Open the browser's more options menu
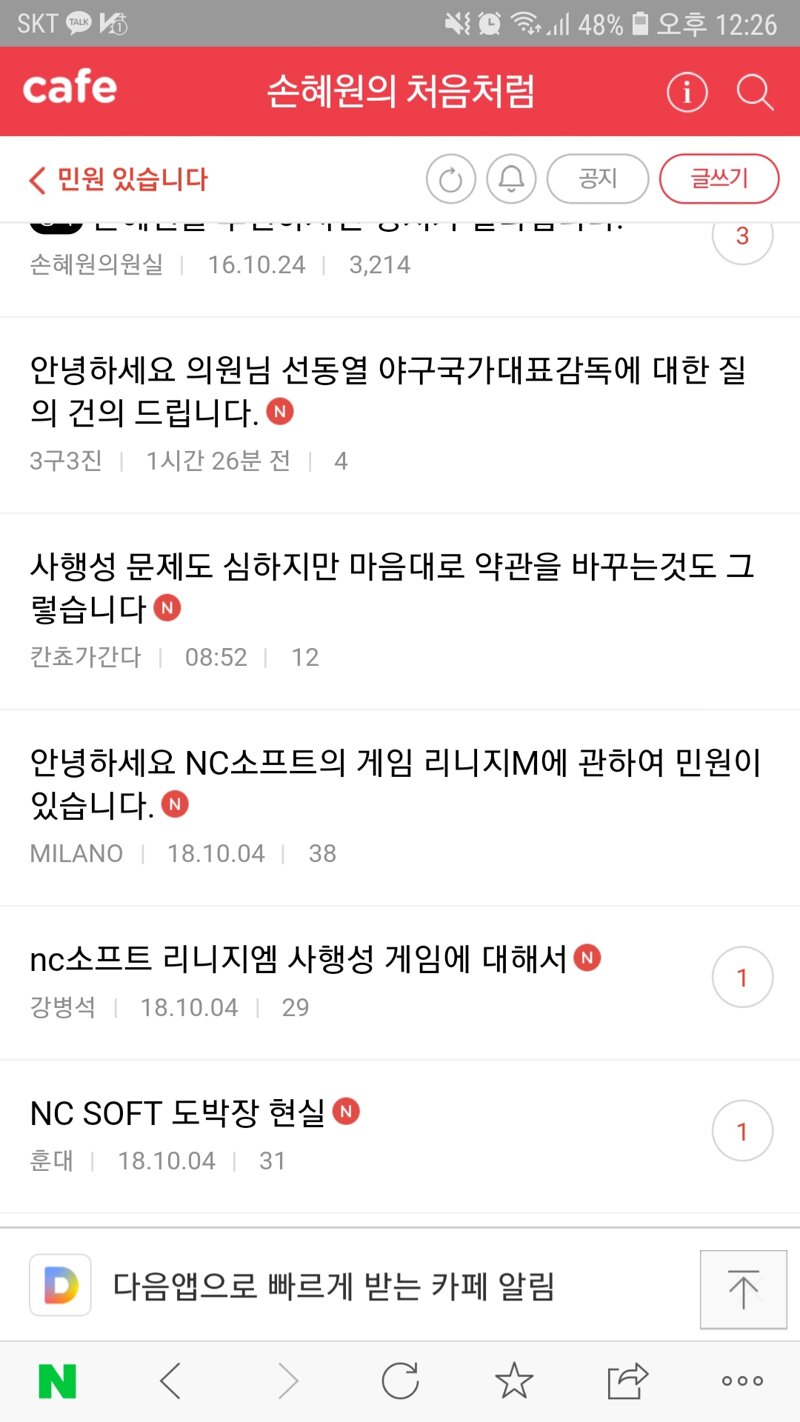 [742, 1381]
